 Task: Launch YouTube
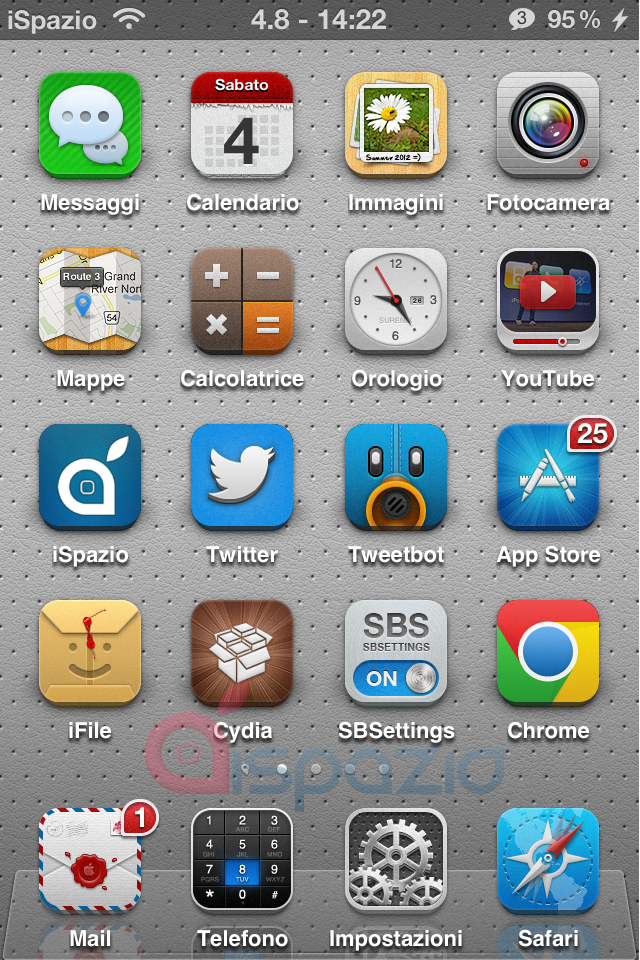[x=548, y=300]
